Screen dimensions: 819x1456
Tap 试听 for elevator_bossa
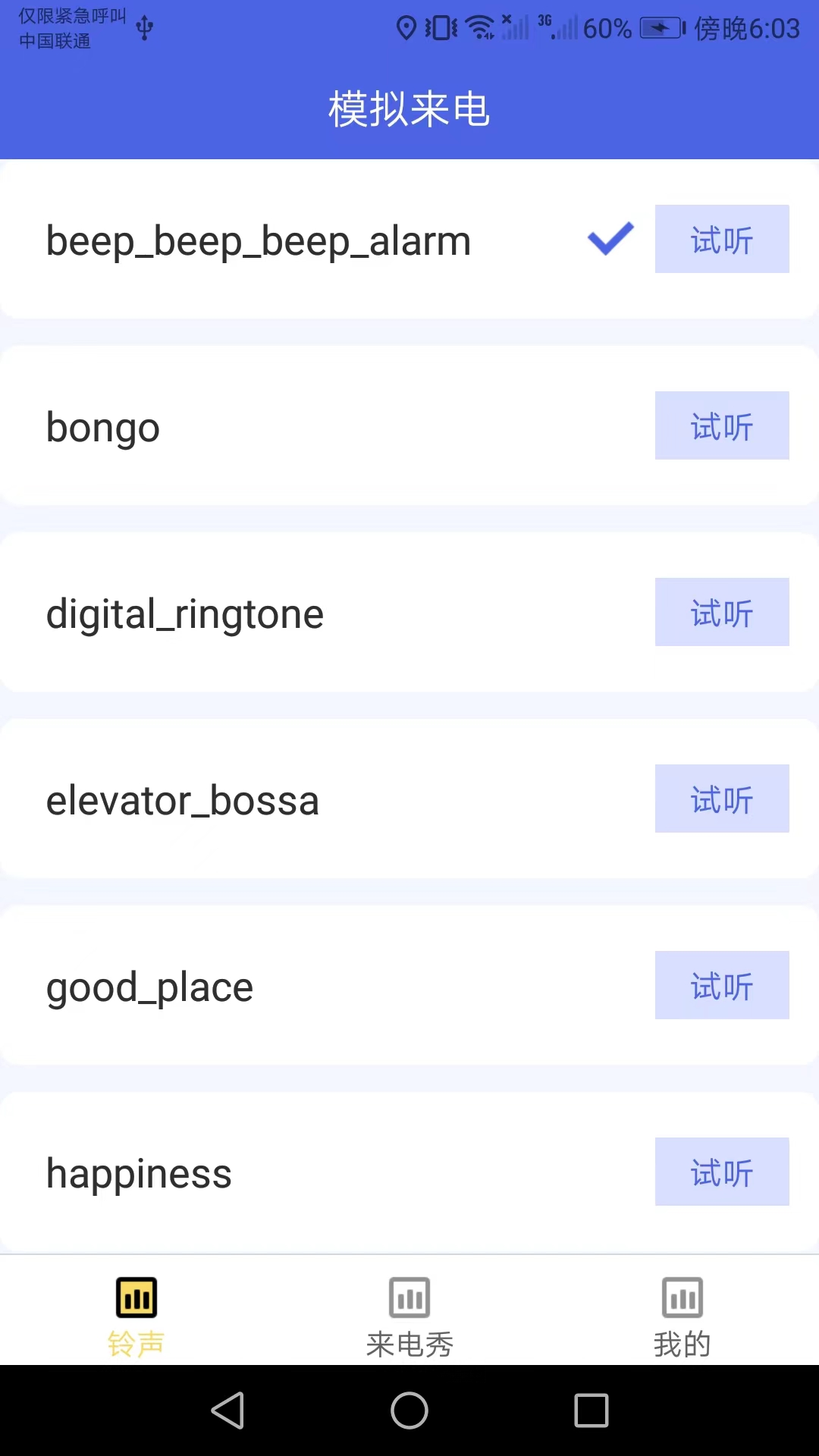[721, 799]
